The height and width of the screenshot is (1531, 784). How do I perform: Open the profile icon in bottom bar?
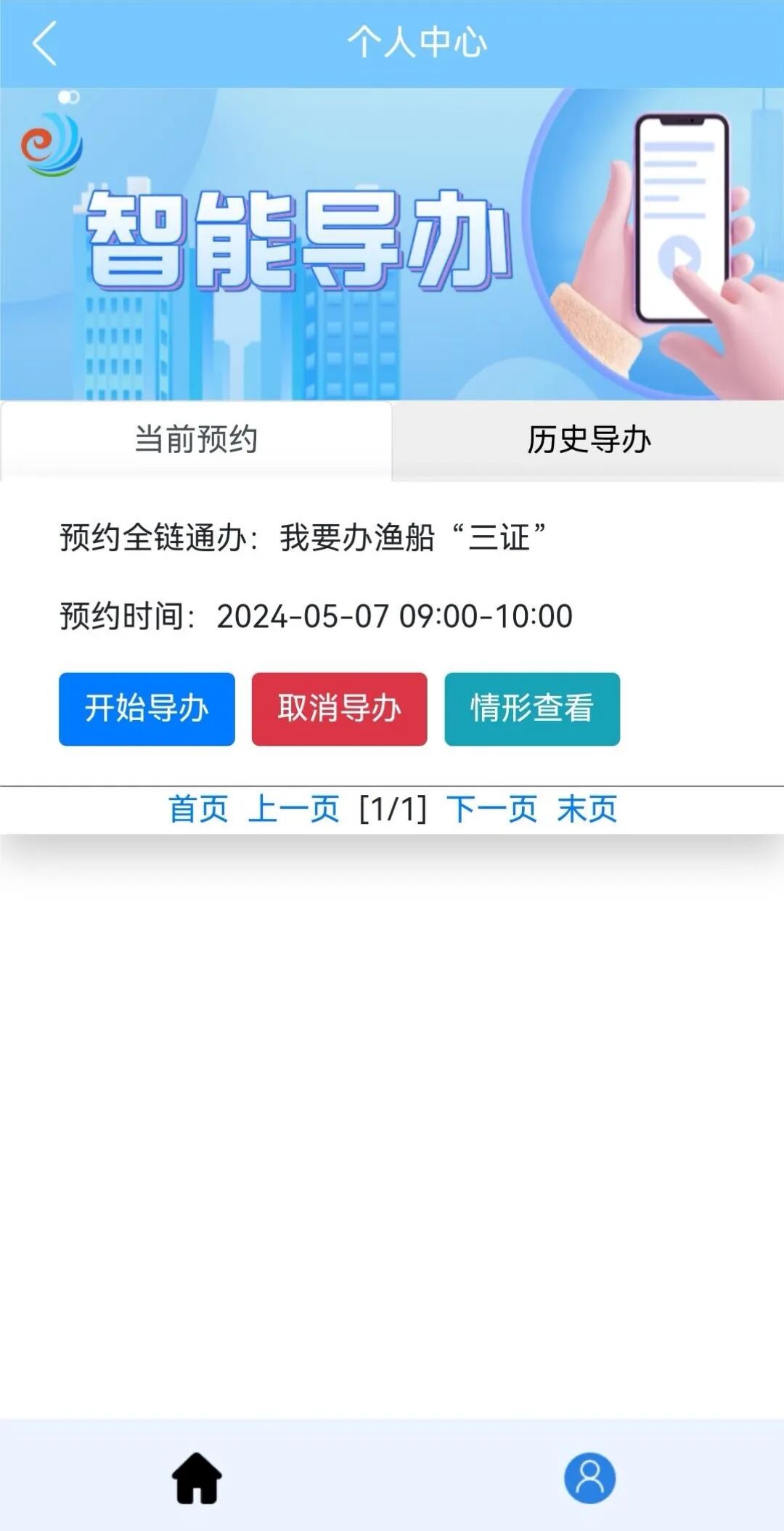pyautogui.click(x=589, y=1478)
